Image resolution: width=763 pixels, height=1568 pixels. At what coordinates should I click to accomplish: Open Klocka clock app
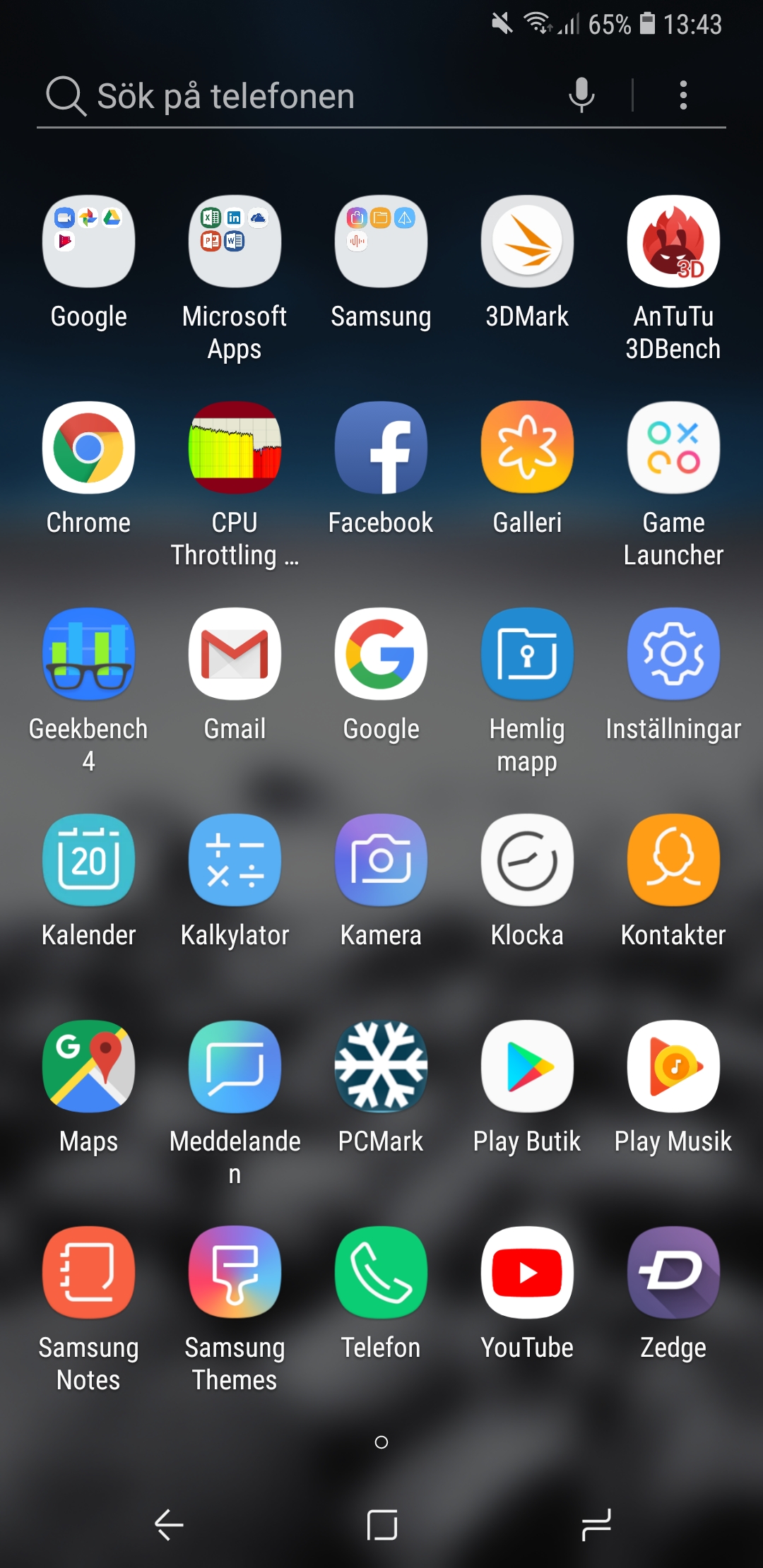point(527,860)
